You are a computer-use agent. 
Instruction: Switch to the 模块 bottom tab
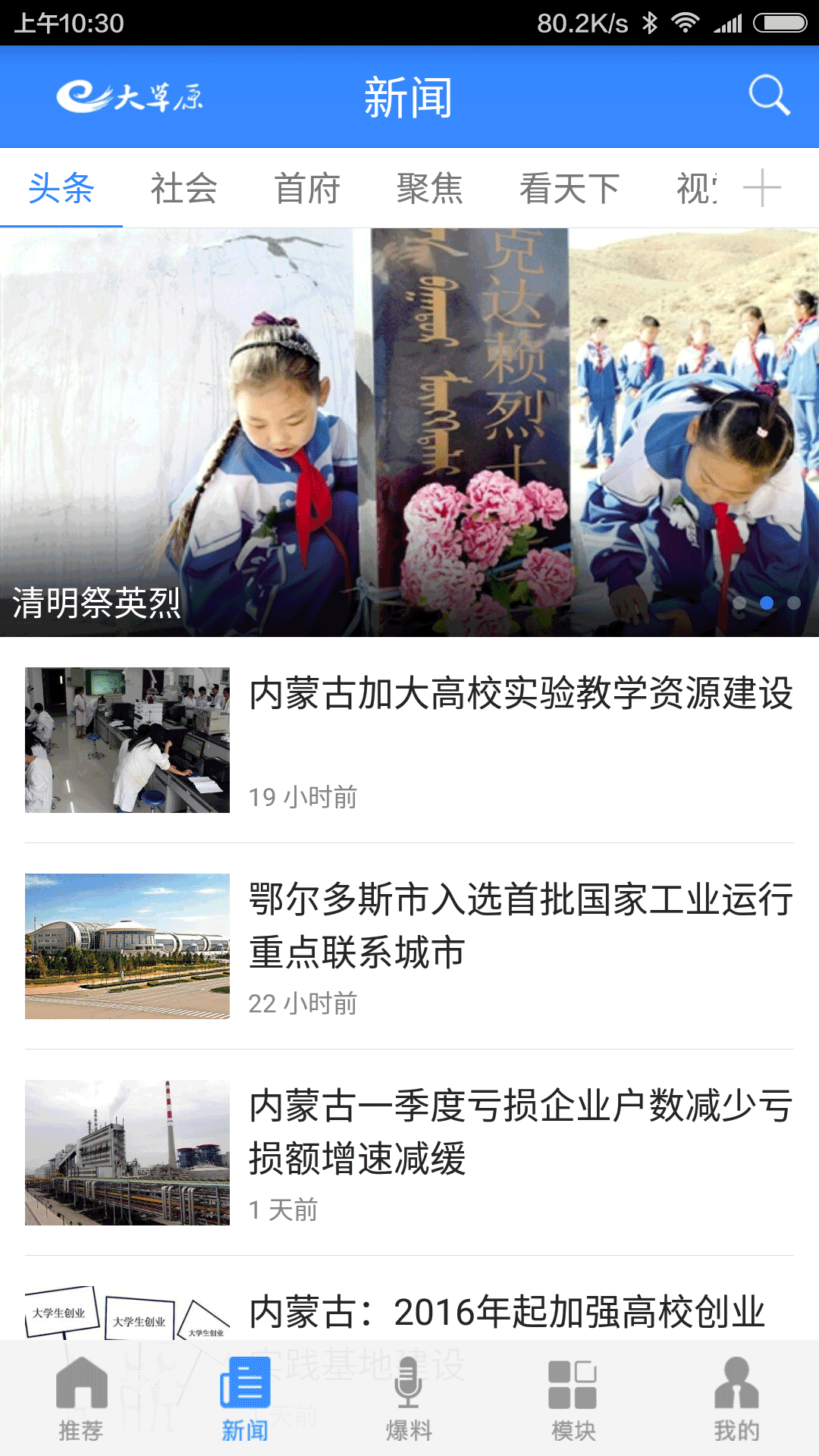(573, 1399)
